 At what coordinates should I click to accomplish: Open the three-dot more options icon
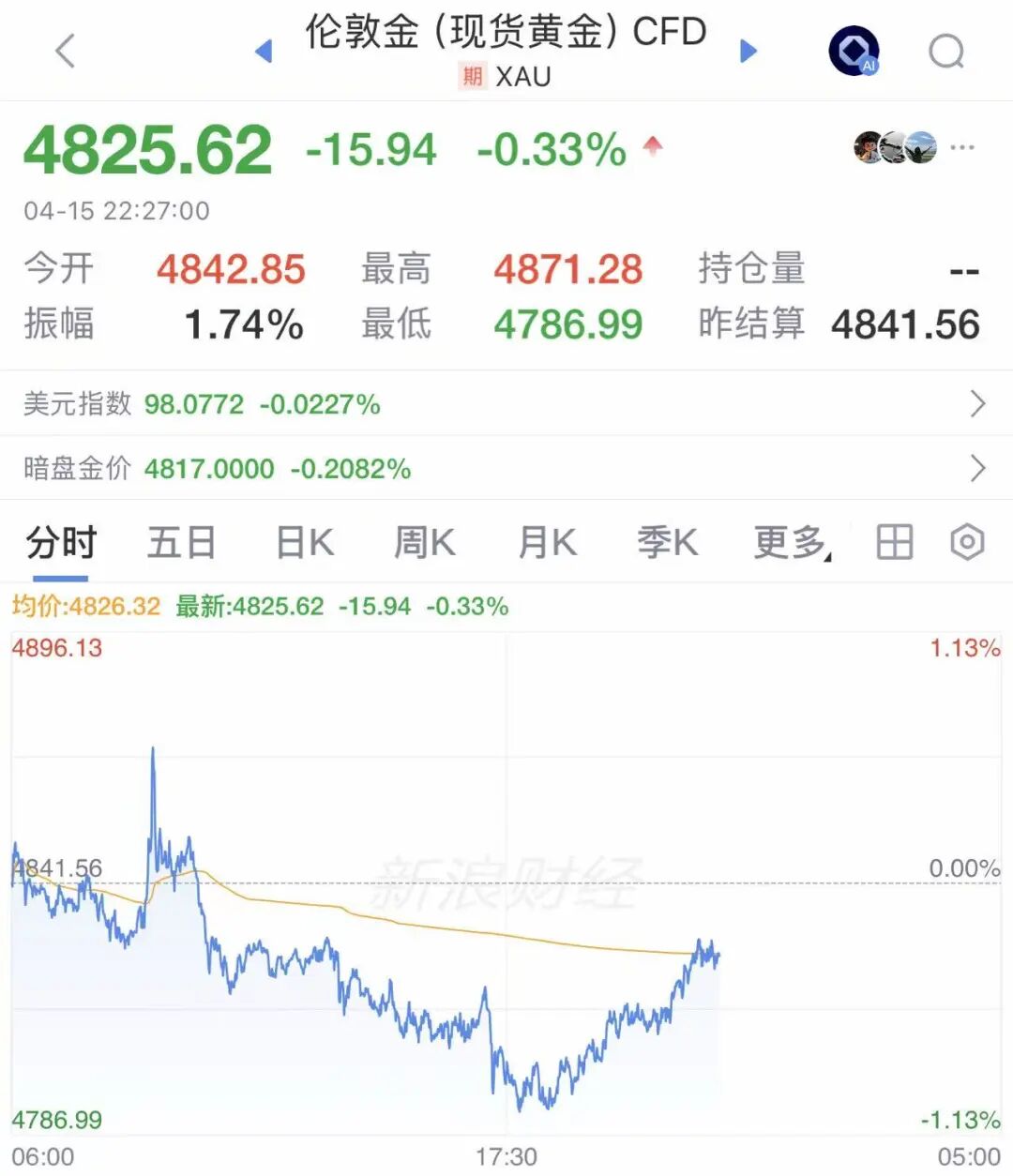[962, 148]
